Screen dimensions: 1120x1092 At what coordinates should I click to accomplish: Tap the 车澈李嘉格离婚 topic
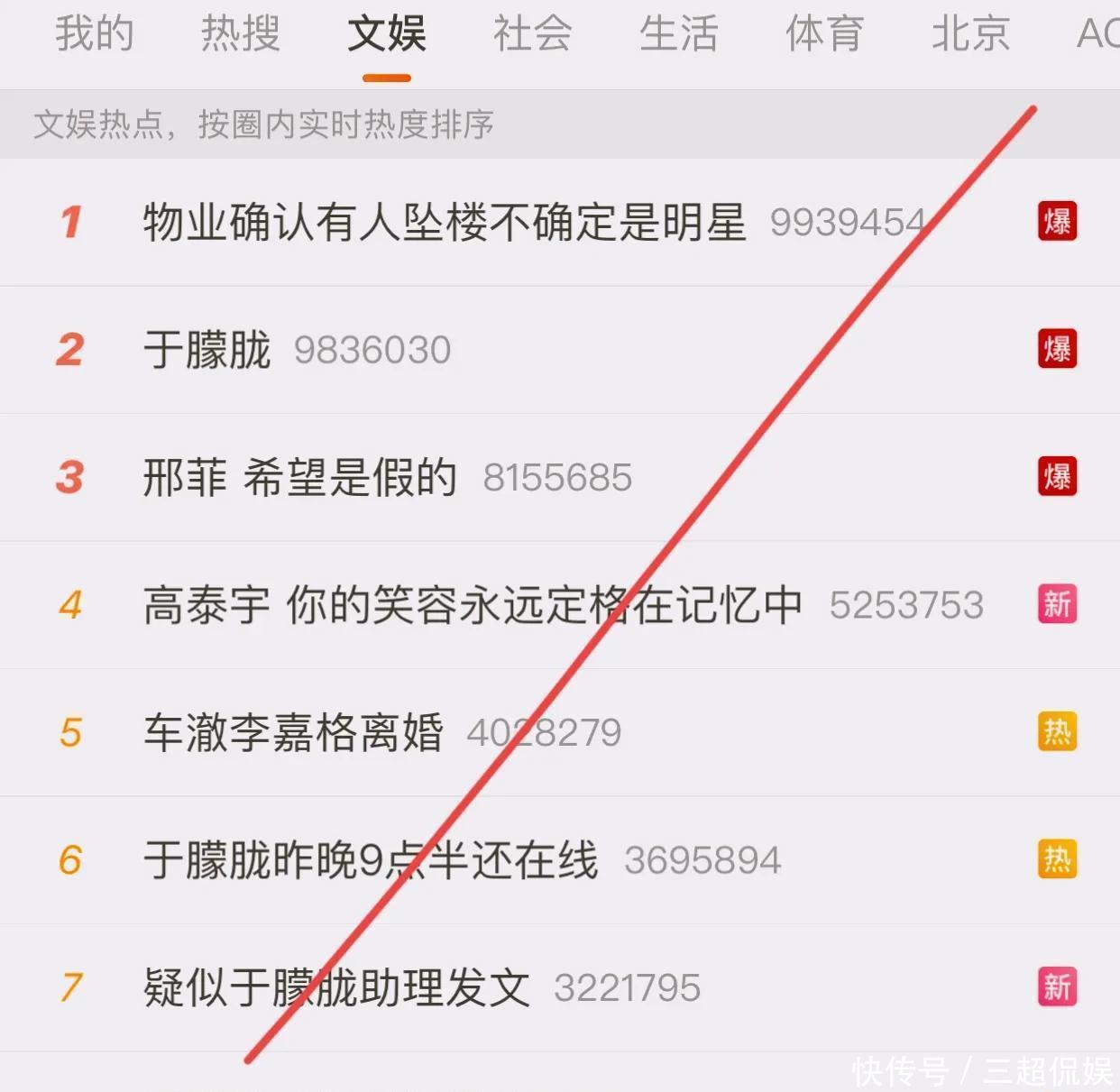point(293,733)
